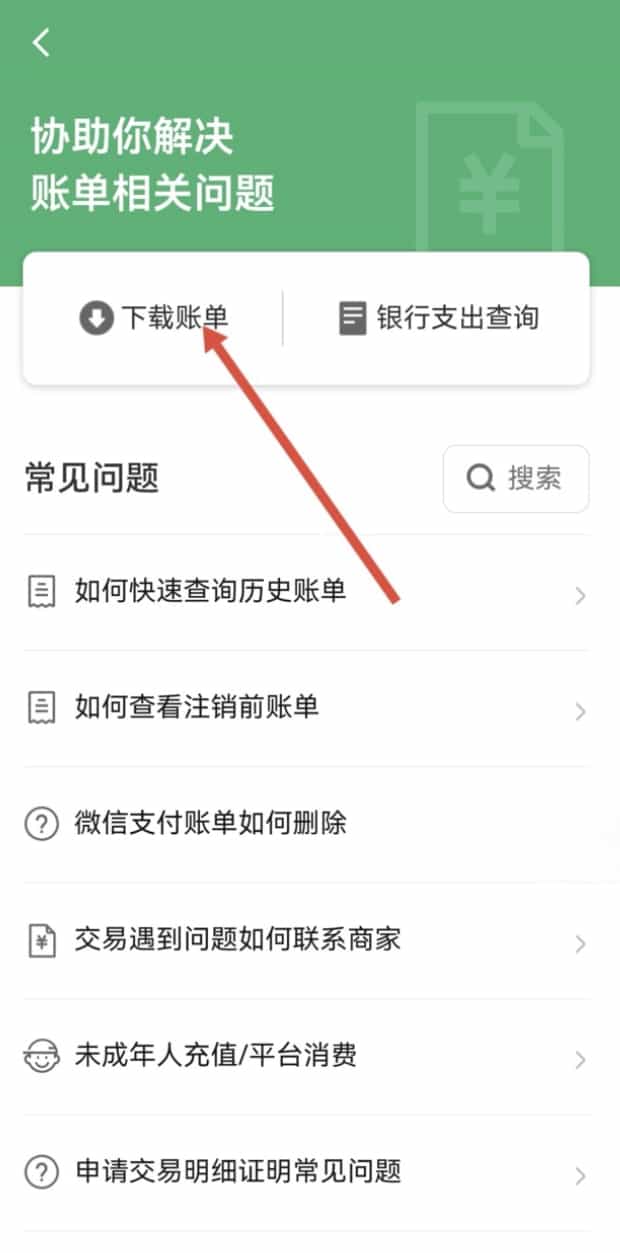The width and height of the screenshot is (620, 1253).
Task: Go back using the top-left arrow
Action: point(41,43)
